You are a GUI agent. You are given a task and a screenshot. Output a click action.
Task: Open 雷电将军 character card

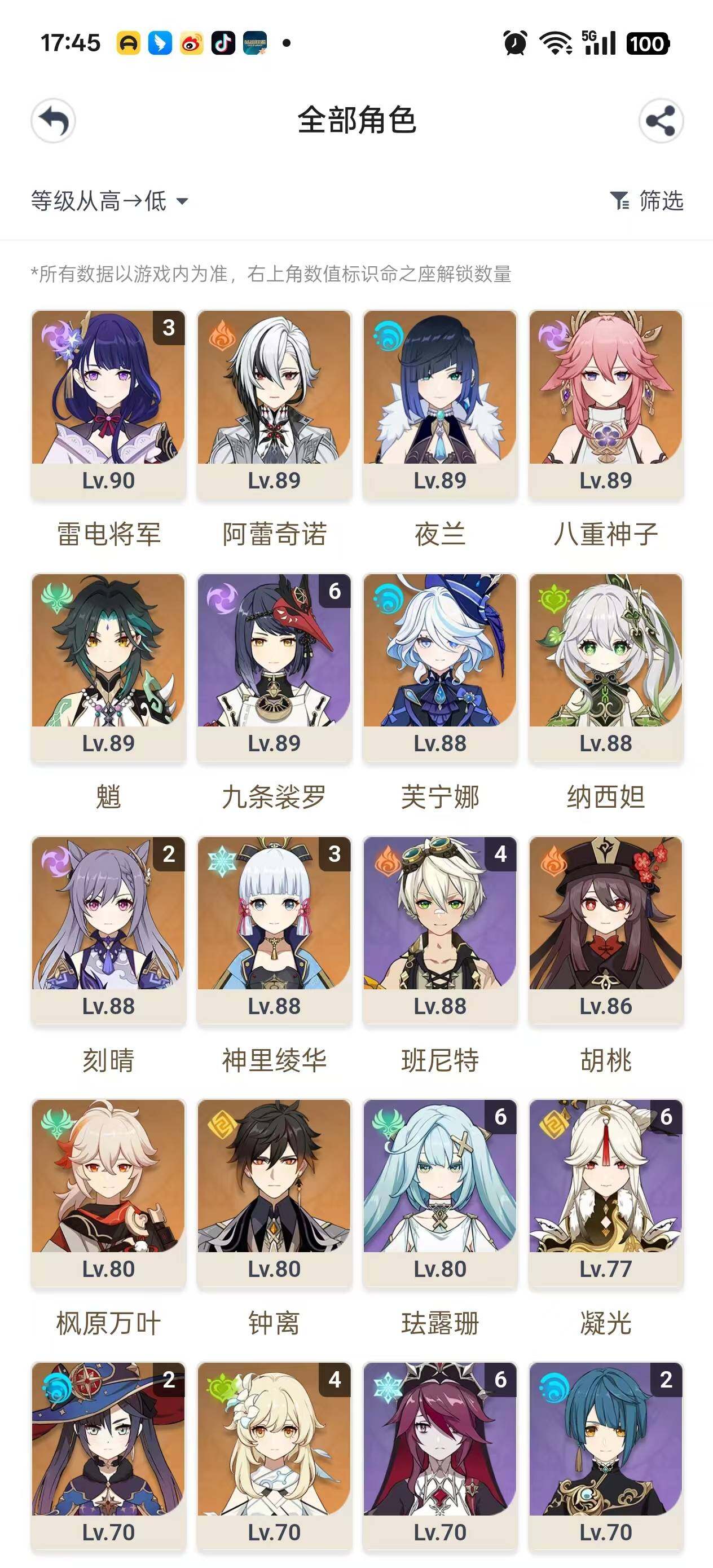tap(108, 405)
